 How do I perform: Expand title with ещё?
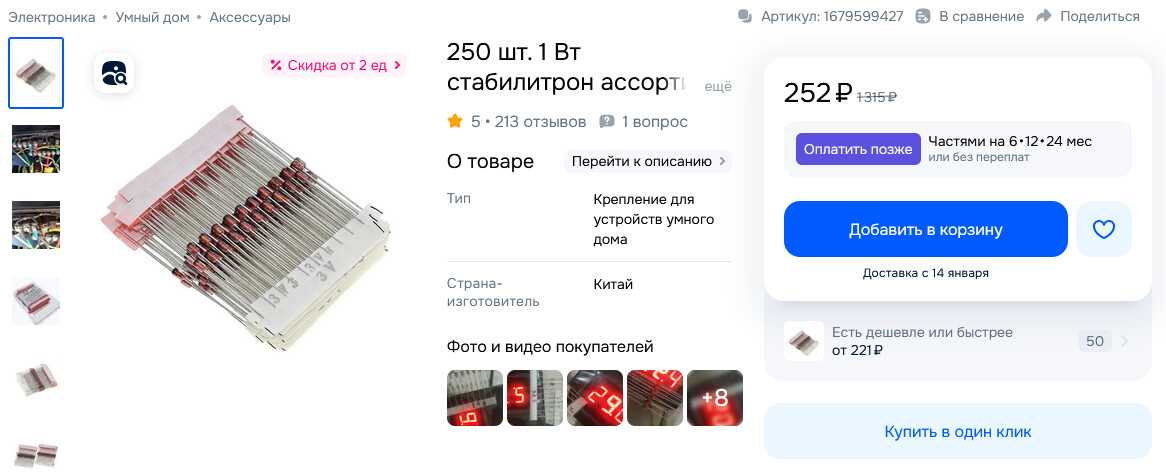(718, 86)
